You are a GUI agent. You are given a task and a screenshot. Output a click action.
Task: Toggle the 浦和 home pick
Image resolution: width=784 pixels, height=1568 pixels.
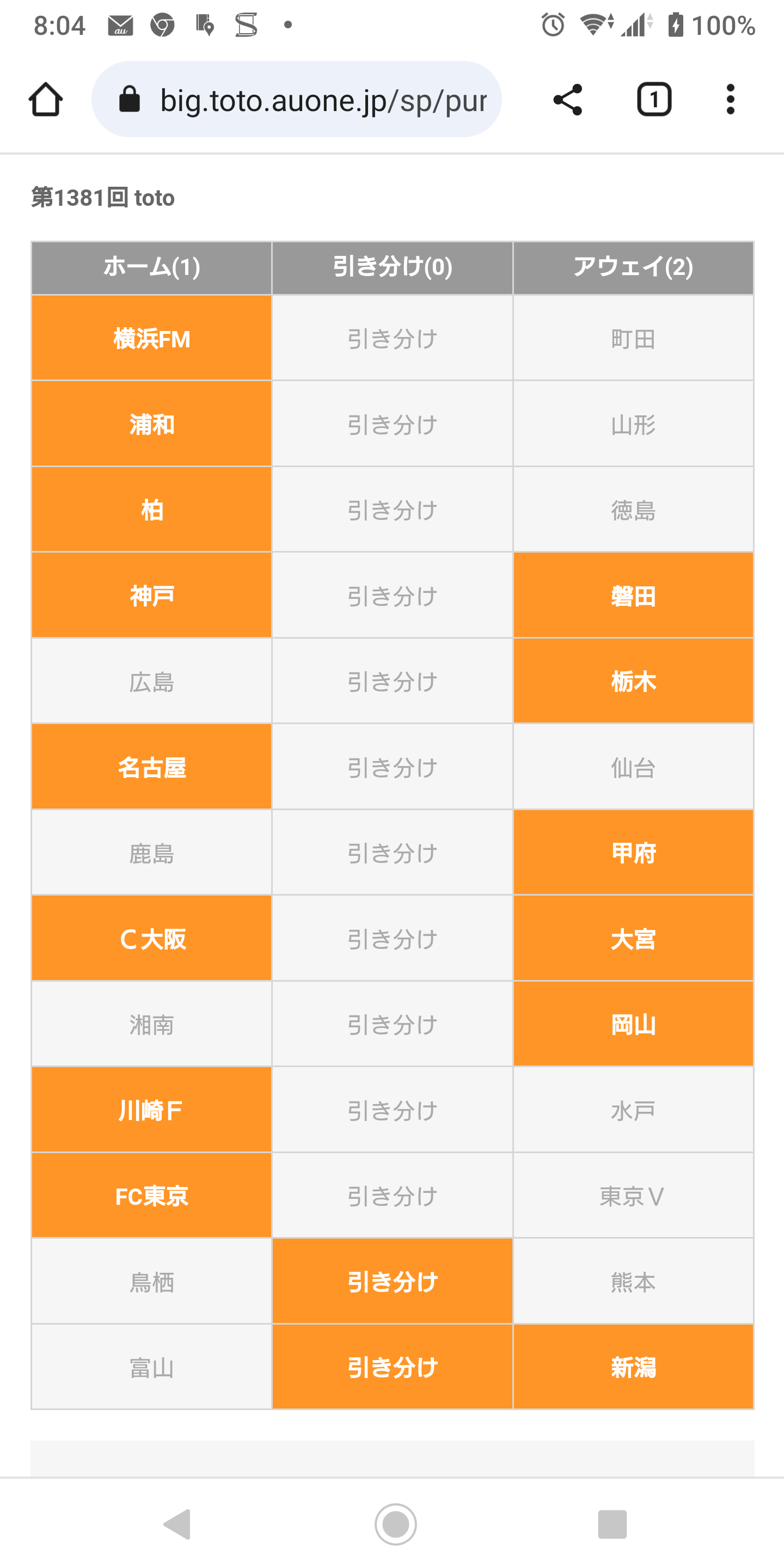pyautogui.click(x=151, y=424)
